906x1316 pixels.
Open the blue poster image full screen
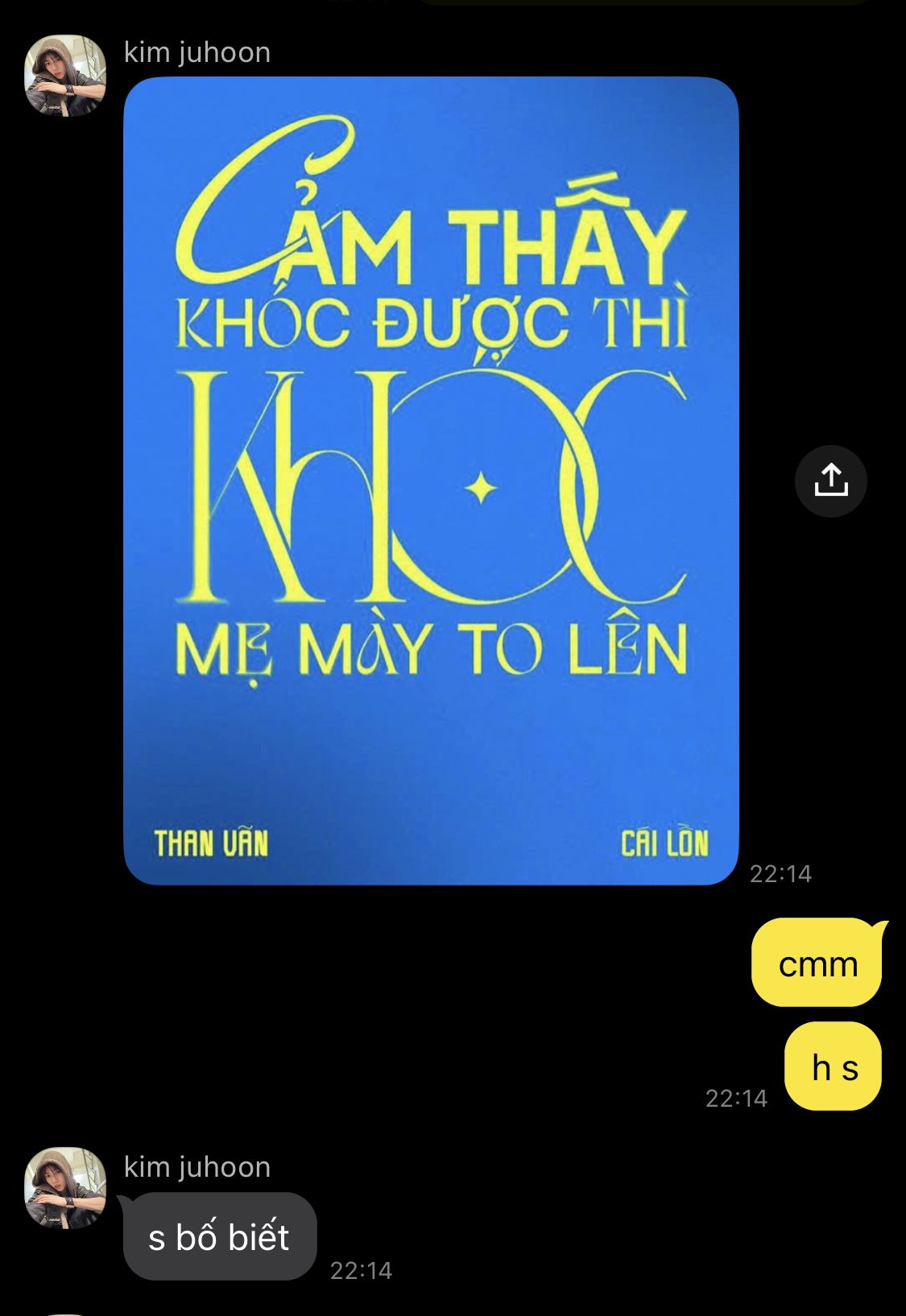[431, 481]
